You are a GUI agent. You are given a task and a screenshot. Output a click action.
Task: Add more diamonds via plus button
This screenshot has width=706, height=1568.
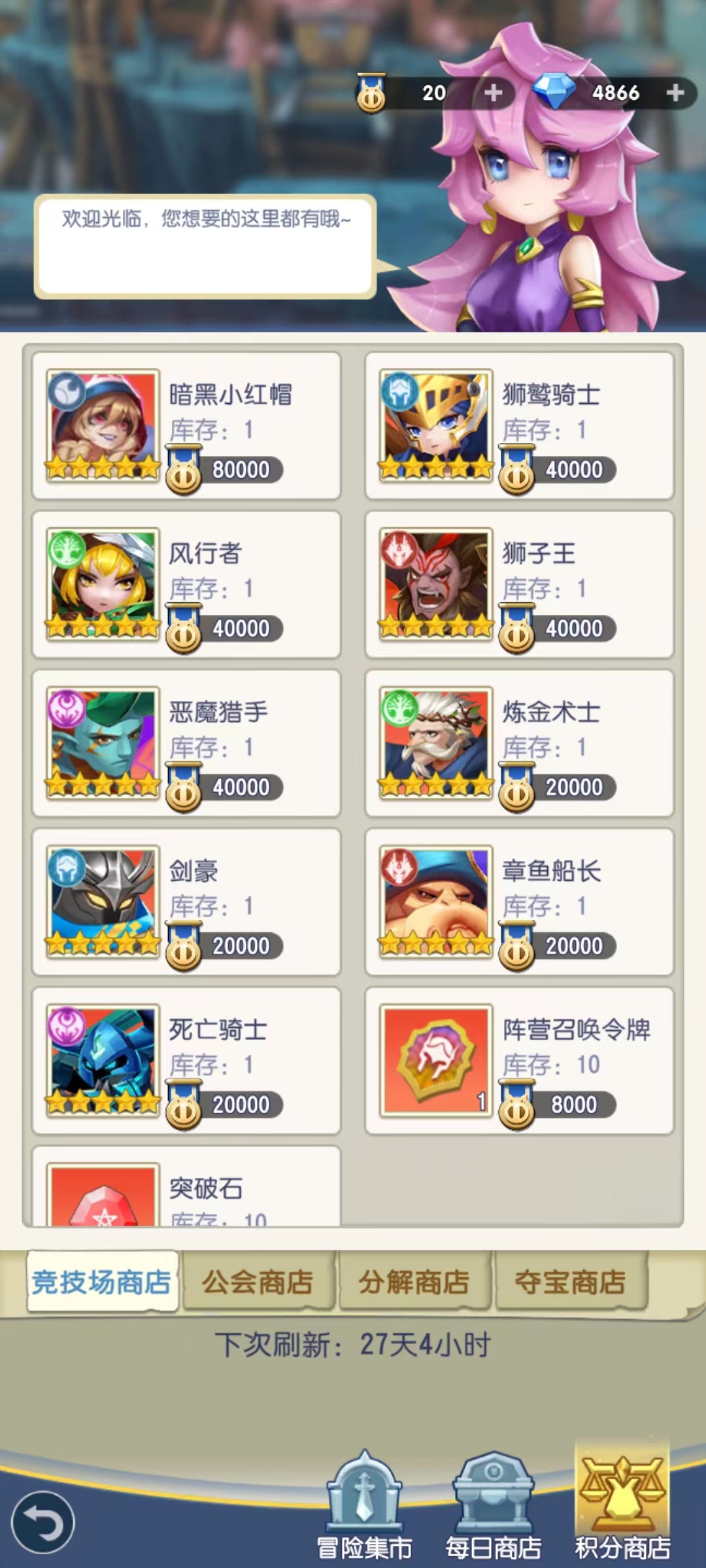675,93
